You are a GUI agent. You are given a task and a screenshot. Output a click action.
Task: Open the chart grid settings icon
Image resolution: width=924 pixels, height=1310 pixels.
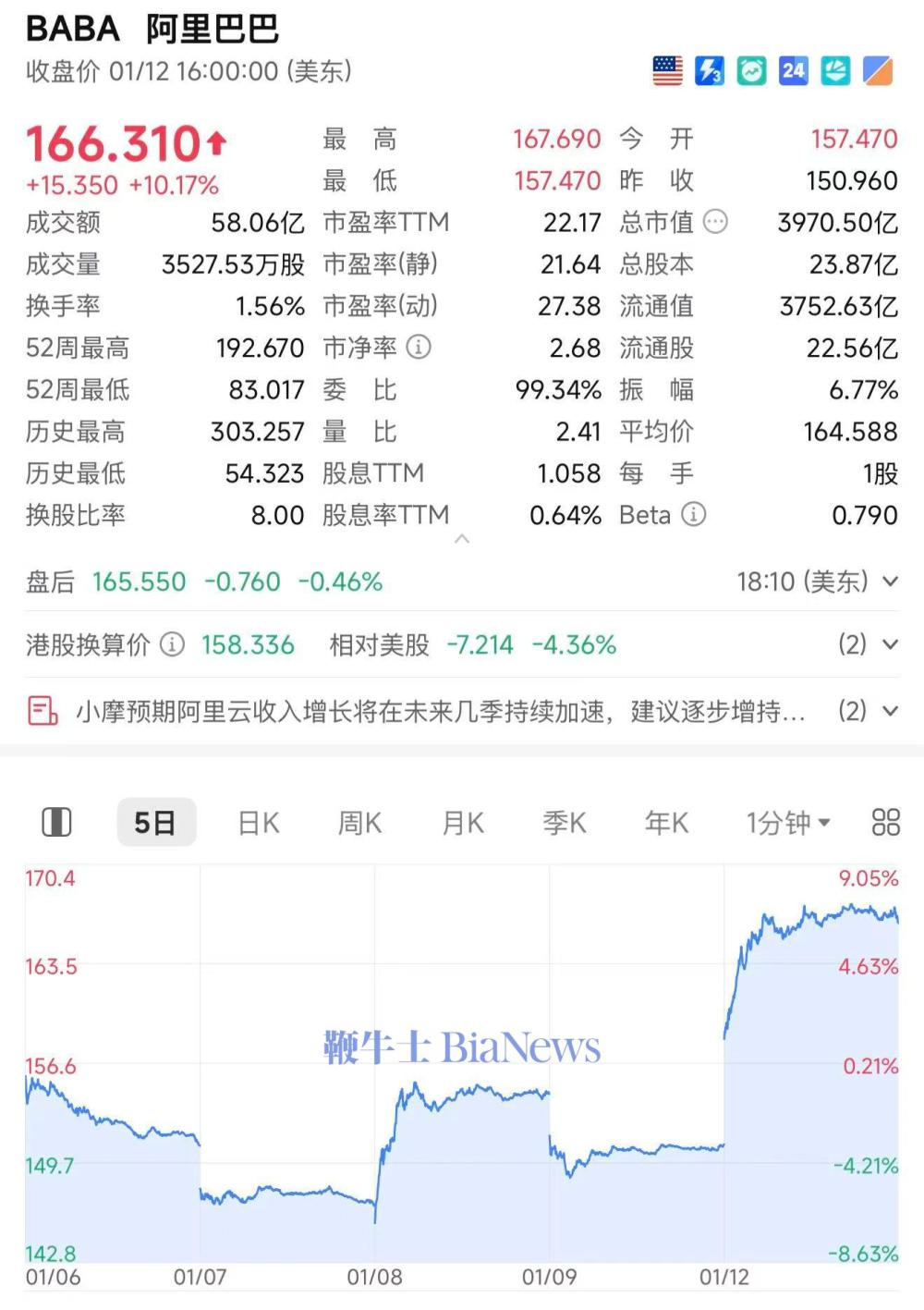(885, 822)
